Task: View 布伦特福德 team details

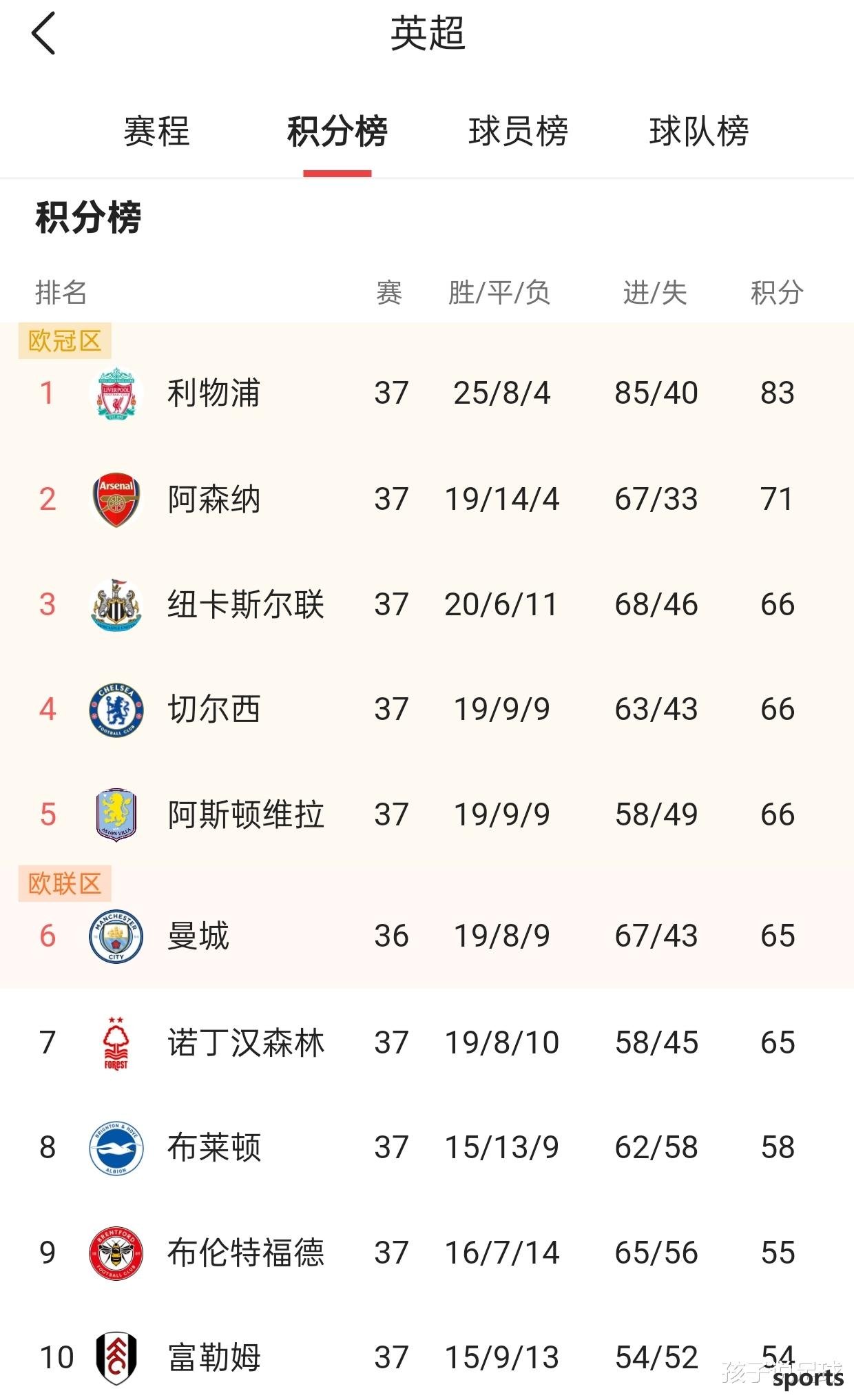Action: pyautogui.click(x=427, y=1253)
